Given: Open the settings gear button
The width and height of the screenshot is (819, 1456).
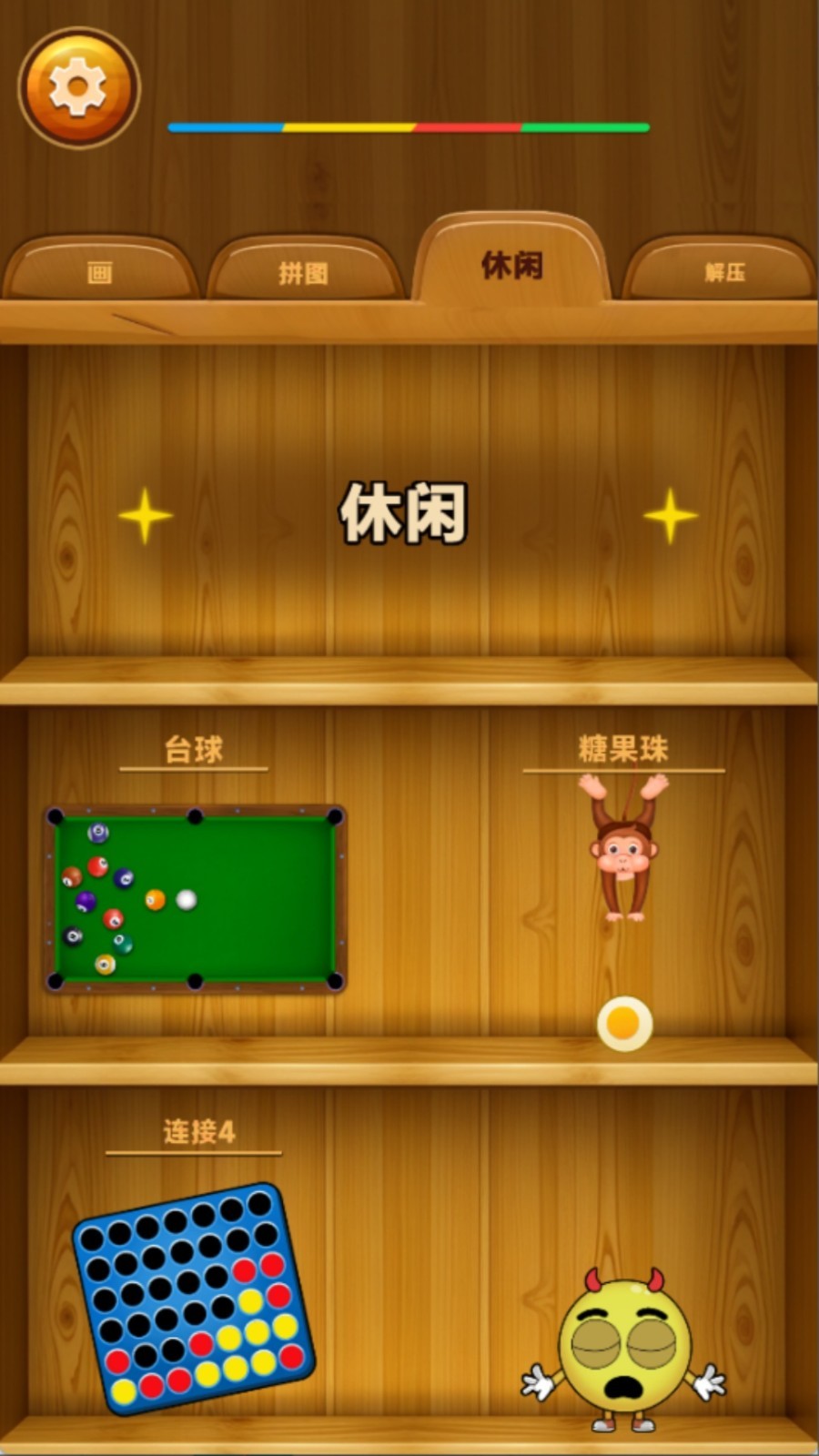Looking at the screenshot, I should [x=78, y=88].
